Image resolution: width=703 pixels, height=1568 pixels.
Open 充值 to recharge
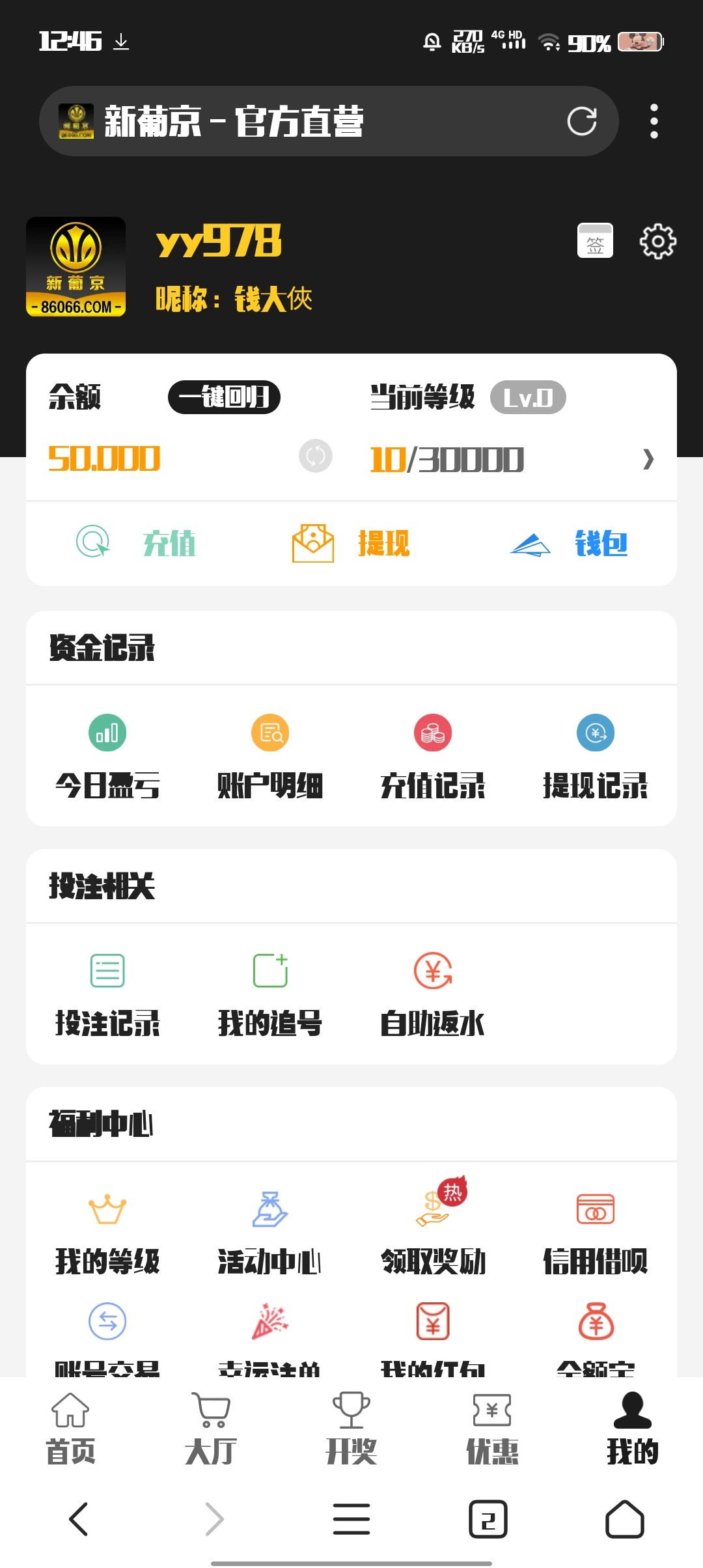tap(135, 542)
